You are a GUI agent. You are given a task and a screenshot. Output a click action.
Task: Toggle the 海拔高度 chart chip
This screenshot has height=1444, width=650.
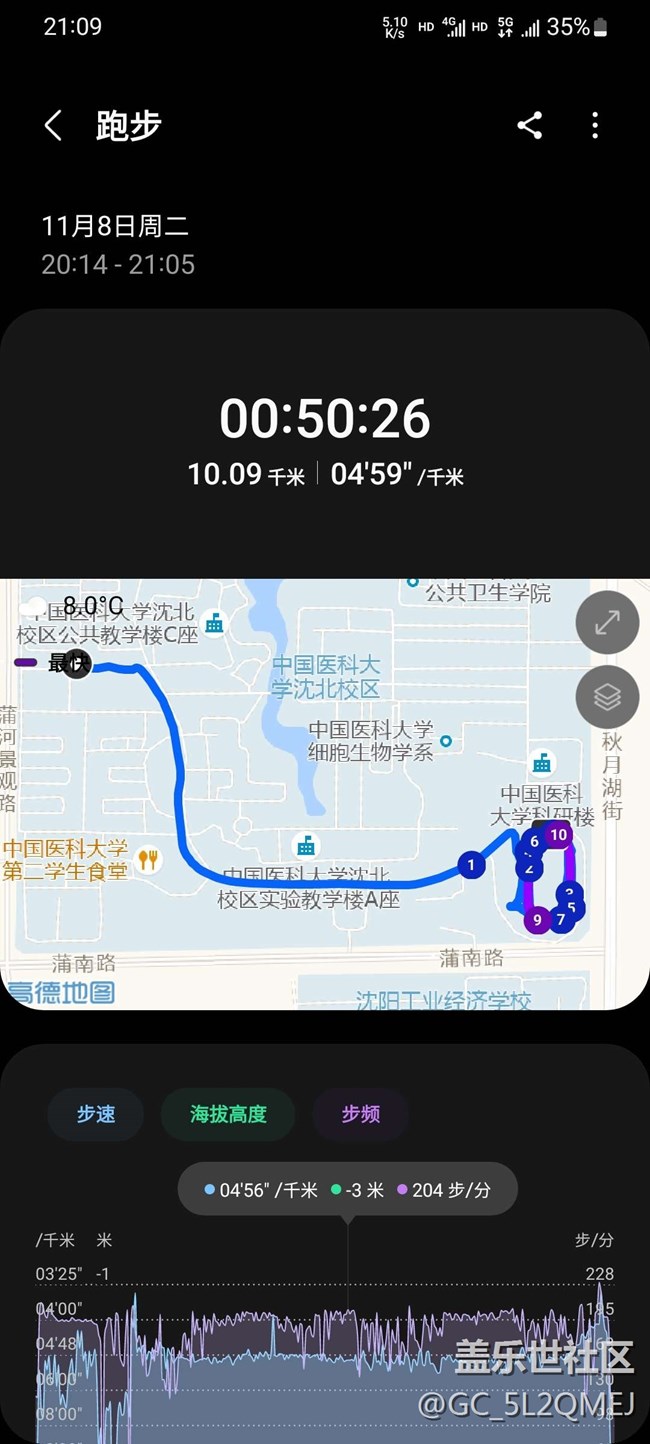pos(228,1114)
